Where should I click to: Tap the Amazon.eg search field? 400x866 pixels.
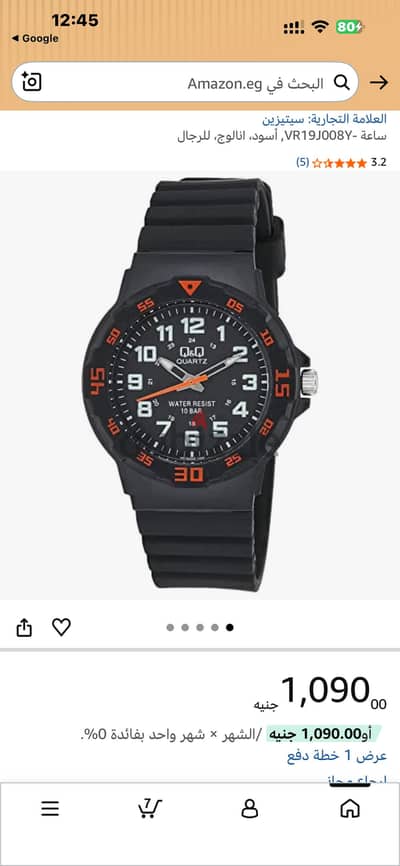pos(185,82)
